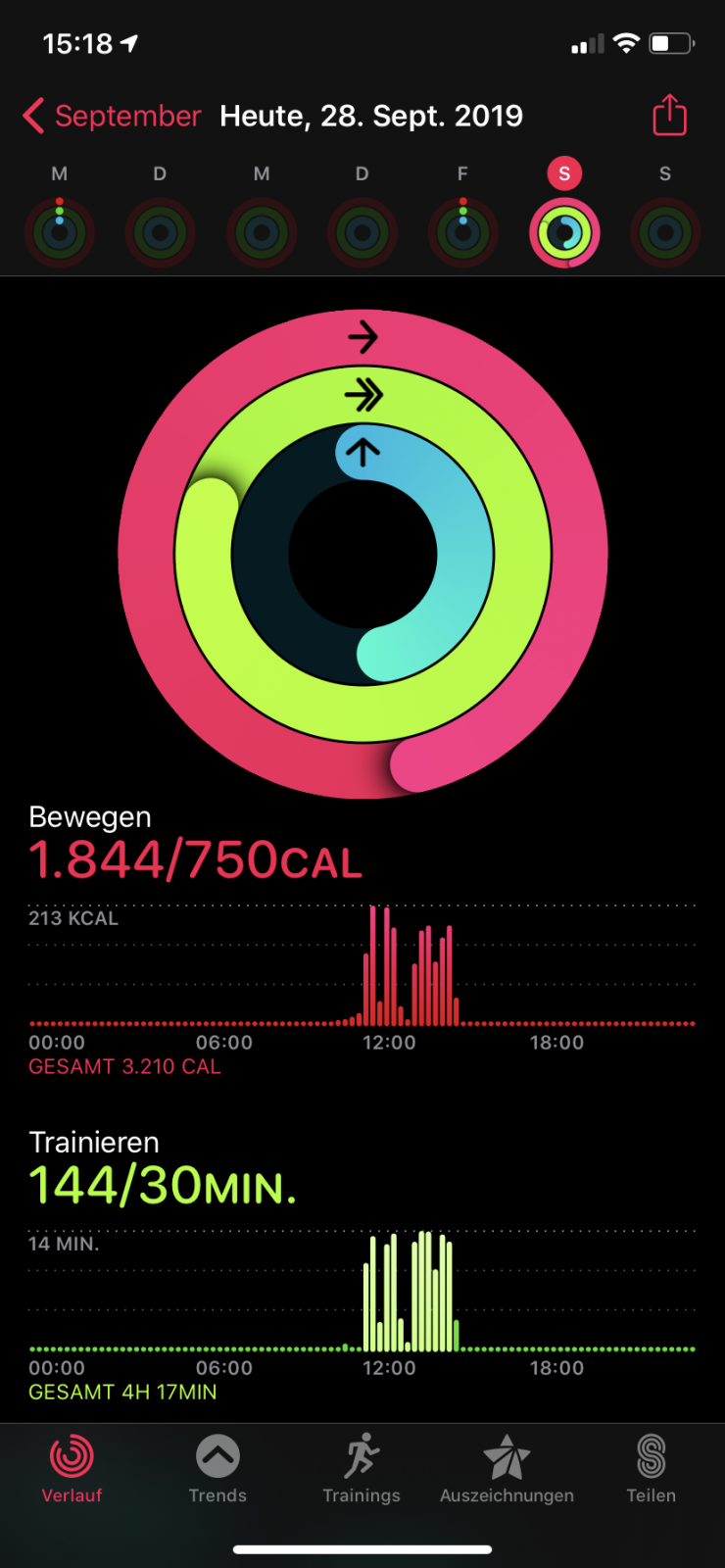Share today's activity summary

click(669, 116)
